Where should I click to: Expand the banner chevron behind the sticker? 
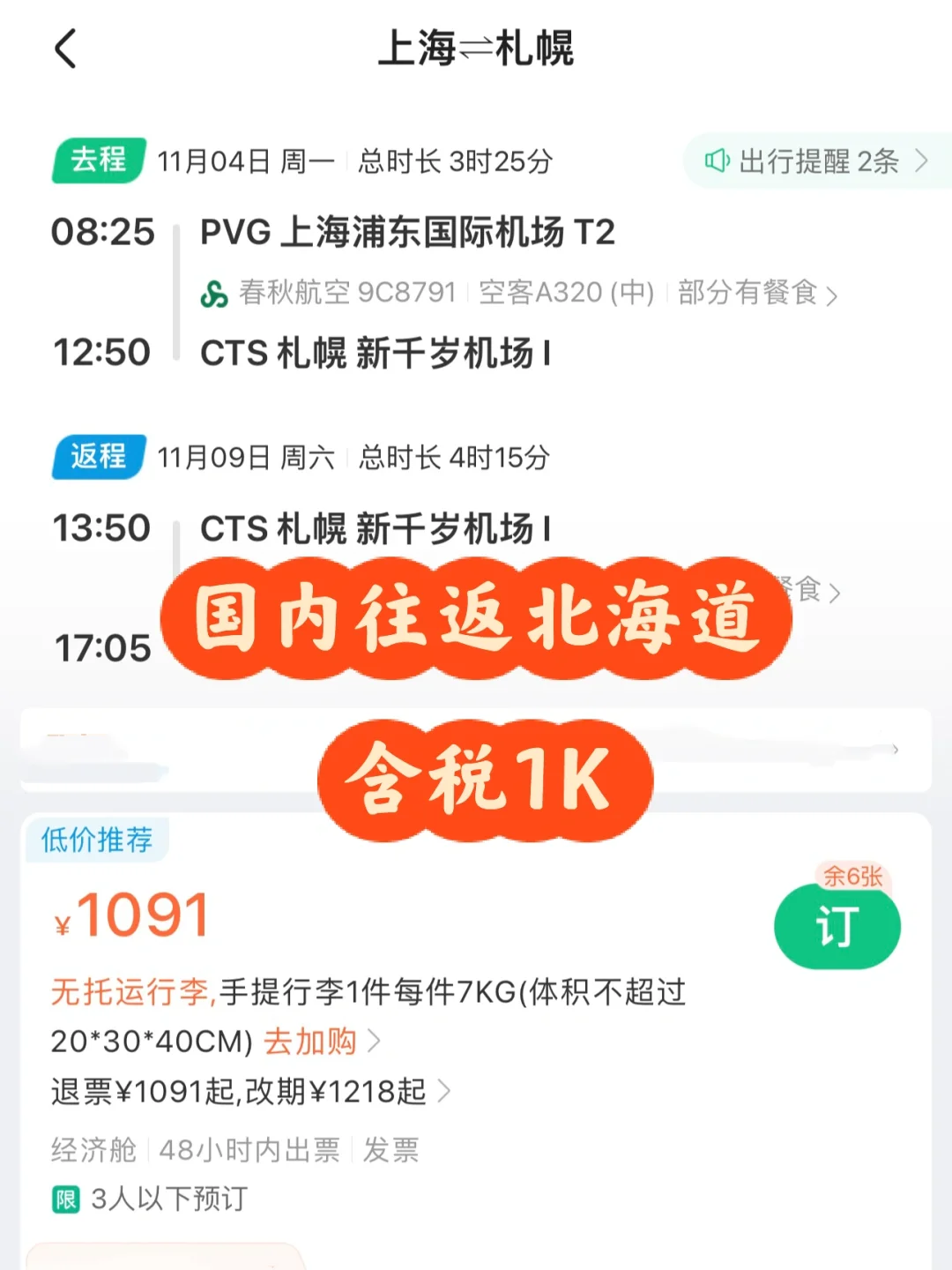pos(897,749)
